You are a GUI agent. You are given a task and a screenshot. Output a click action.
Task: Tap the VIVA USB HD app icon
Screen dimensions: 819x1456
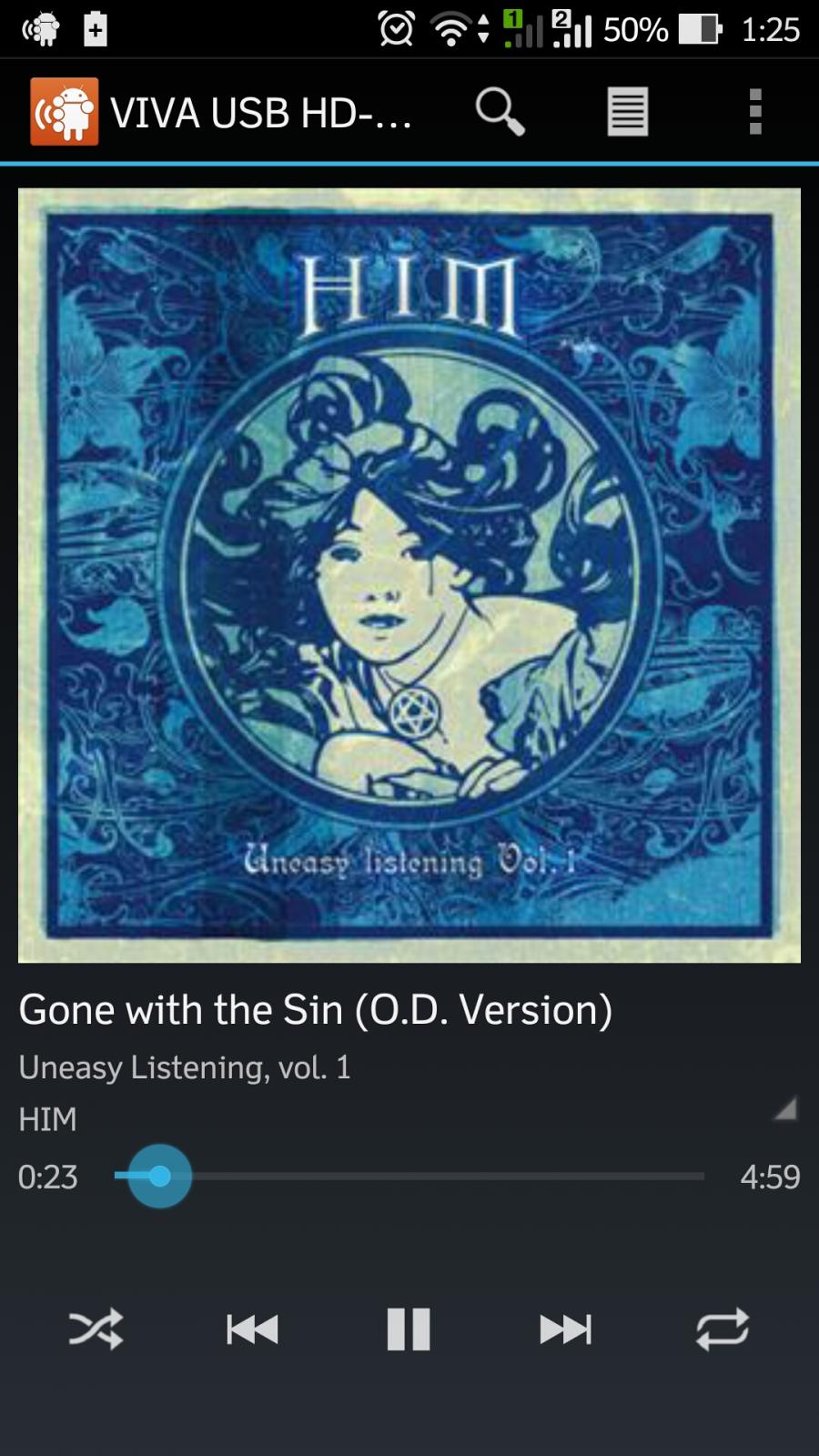coord(64,112)
